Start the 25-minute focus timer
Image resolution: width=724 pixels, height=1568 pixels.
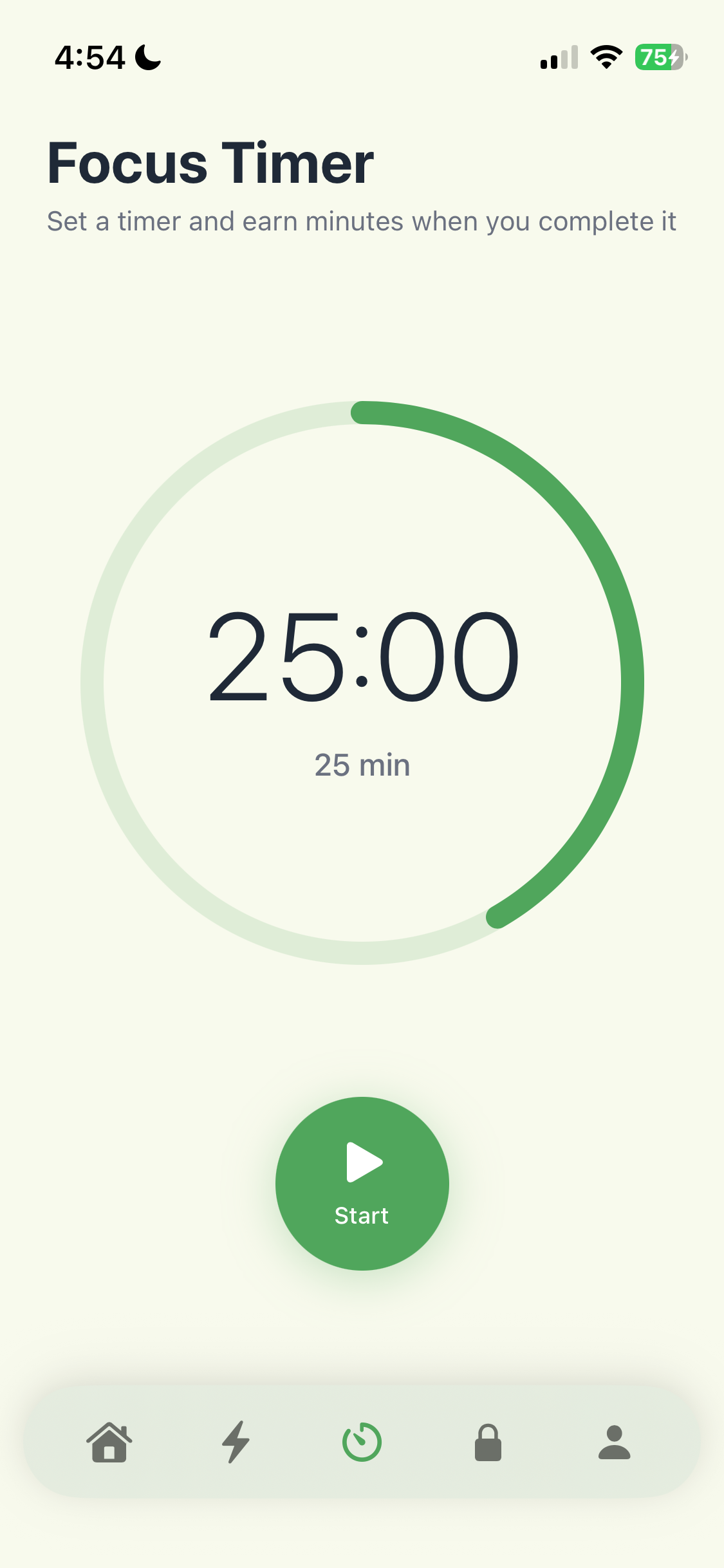[x=362, y=1183]
